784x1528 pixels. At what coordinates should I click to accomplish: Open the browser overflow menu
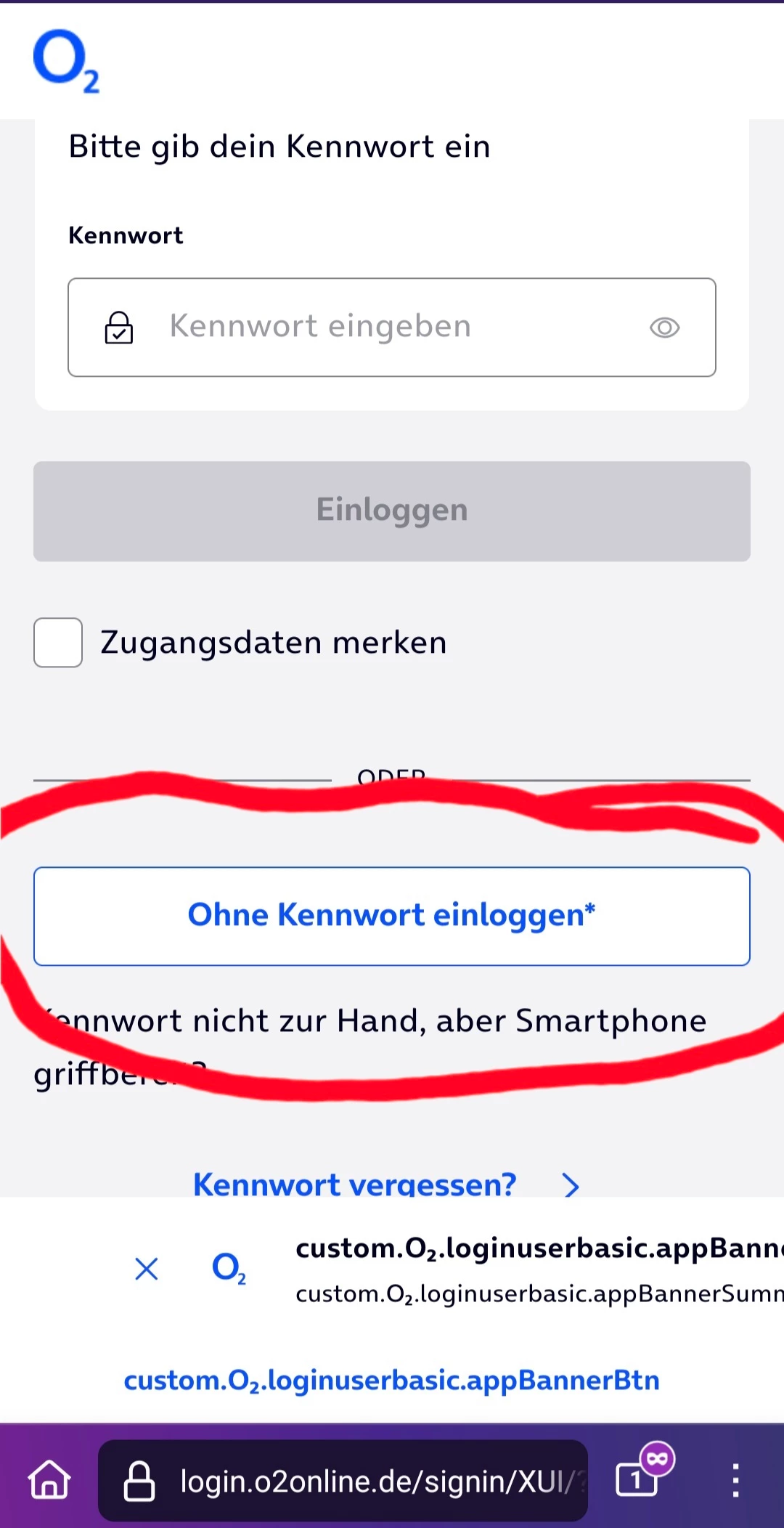[735, 1480]
